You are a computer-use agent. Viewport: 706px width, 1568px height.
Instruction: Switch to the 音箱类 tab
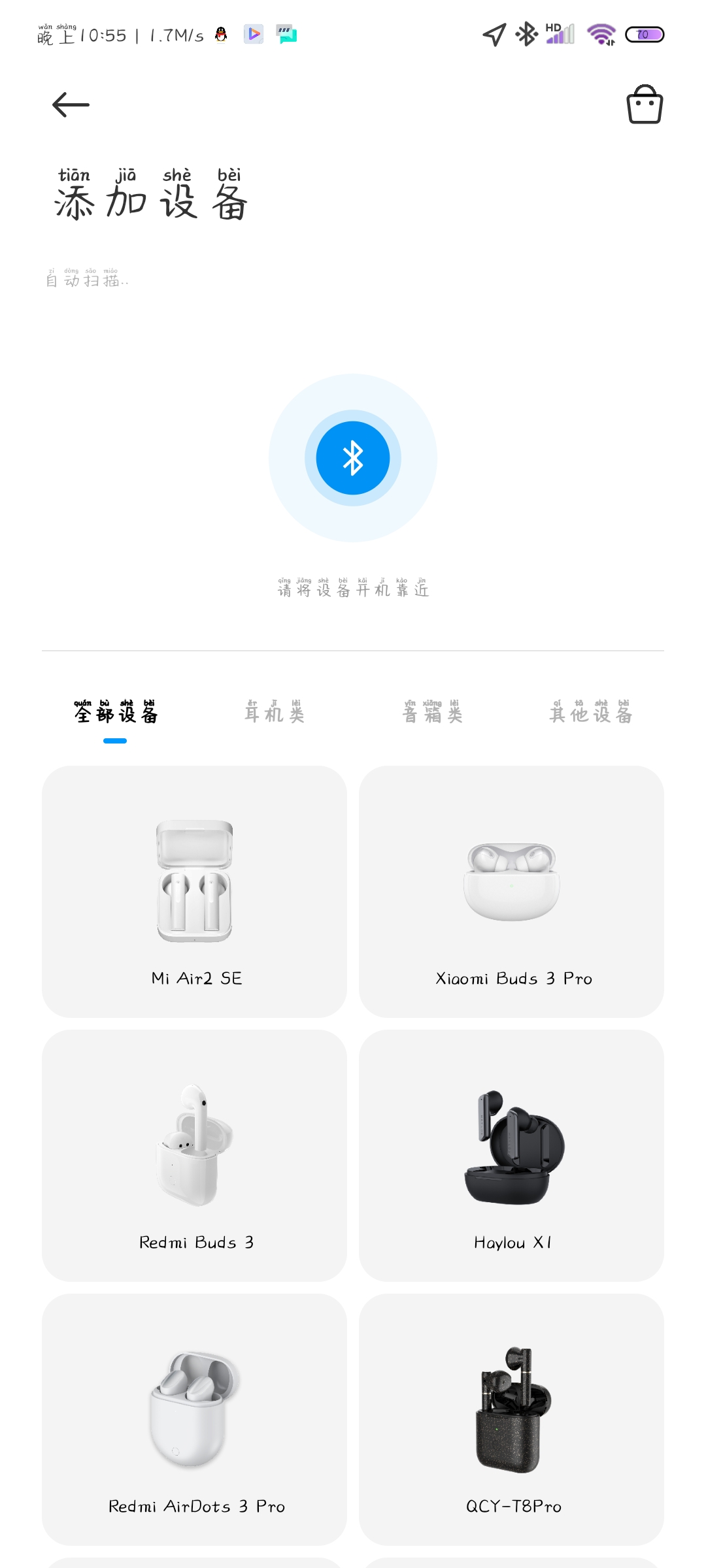pos(433,712)
